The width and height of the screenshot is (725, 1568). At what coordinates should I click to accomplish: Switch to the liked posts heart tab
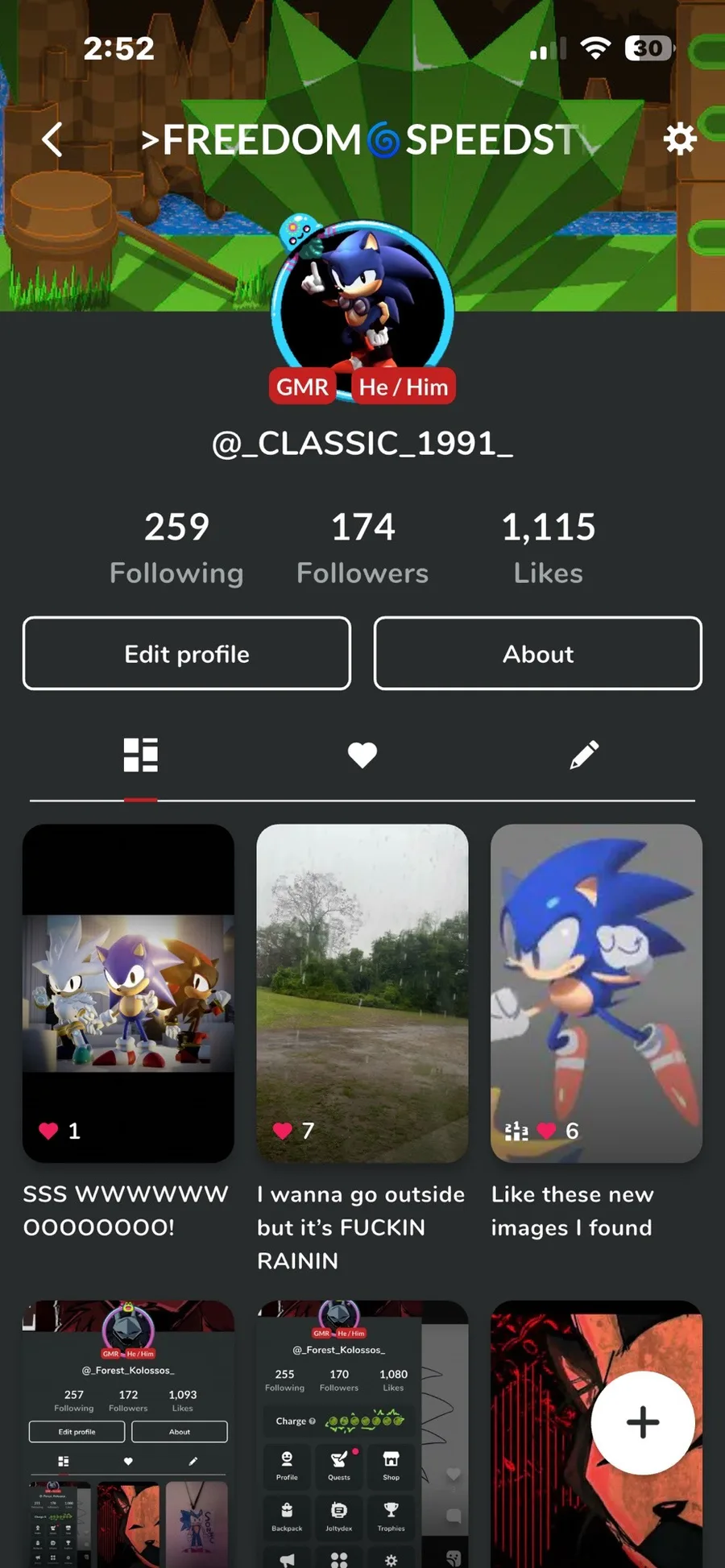click(x=362, y=755)
